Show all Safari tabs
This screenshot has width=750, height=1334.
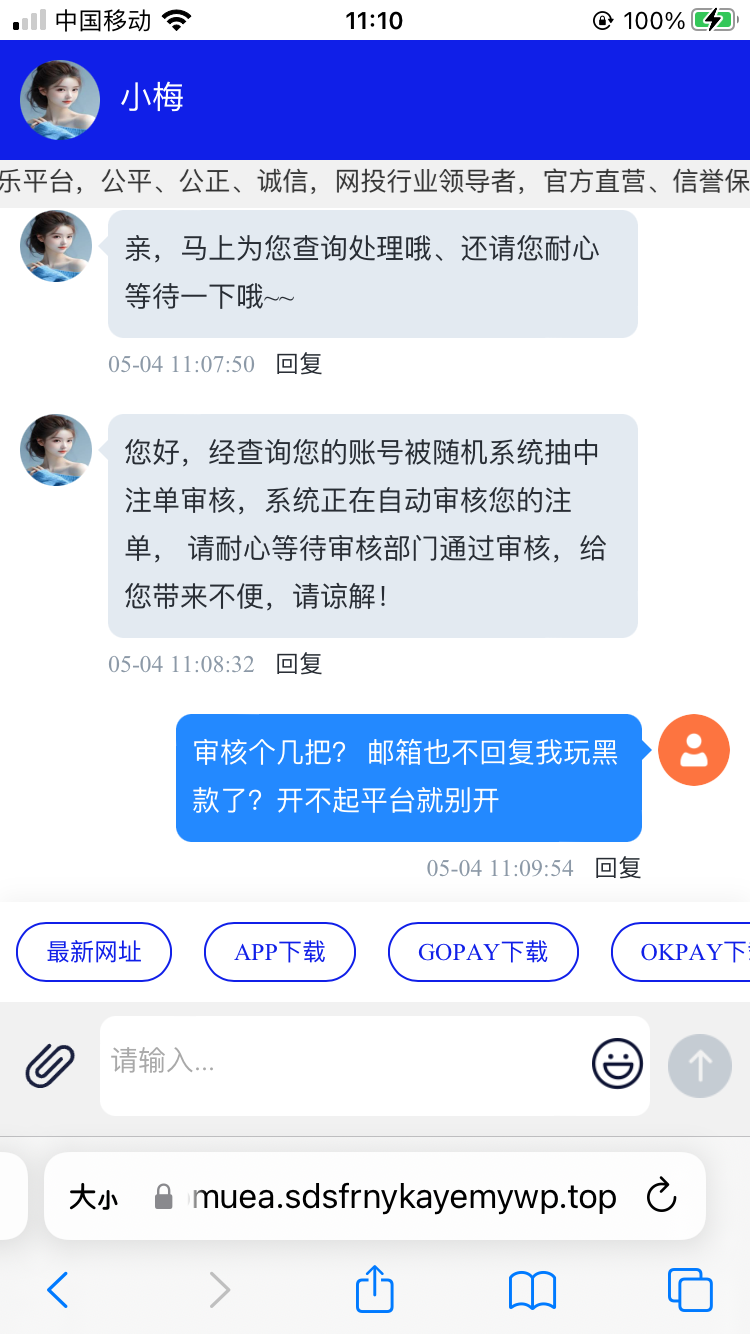[689, 1290]
